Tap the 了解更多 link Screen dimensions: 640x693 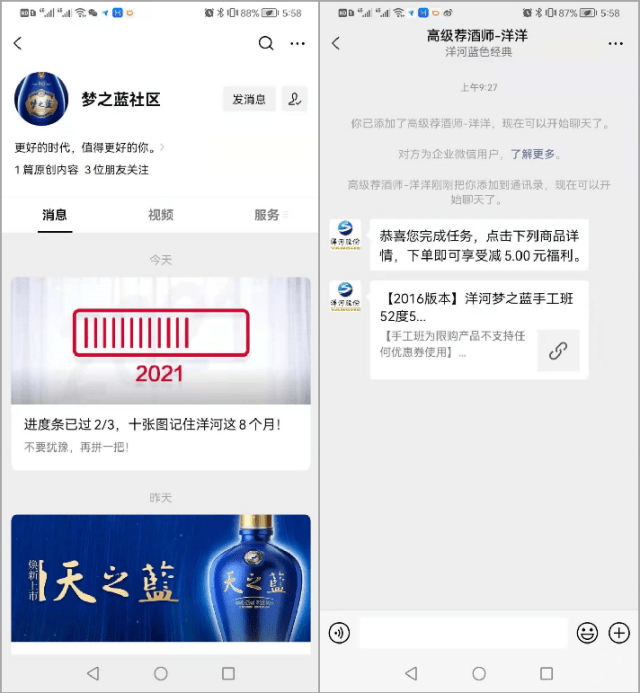point(534,154)
